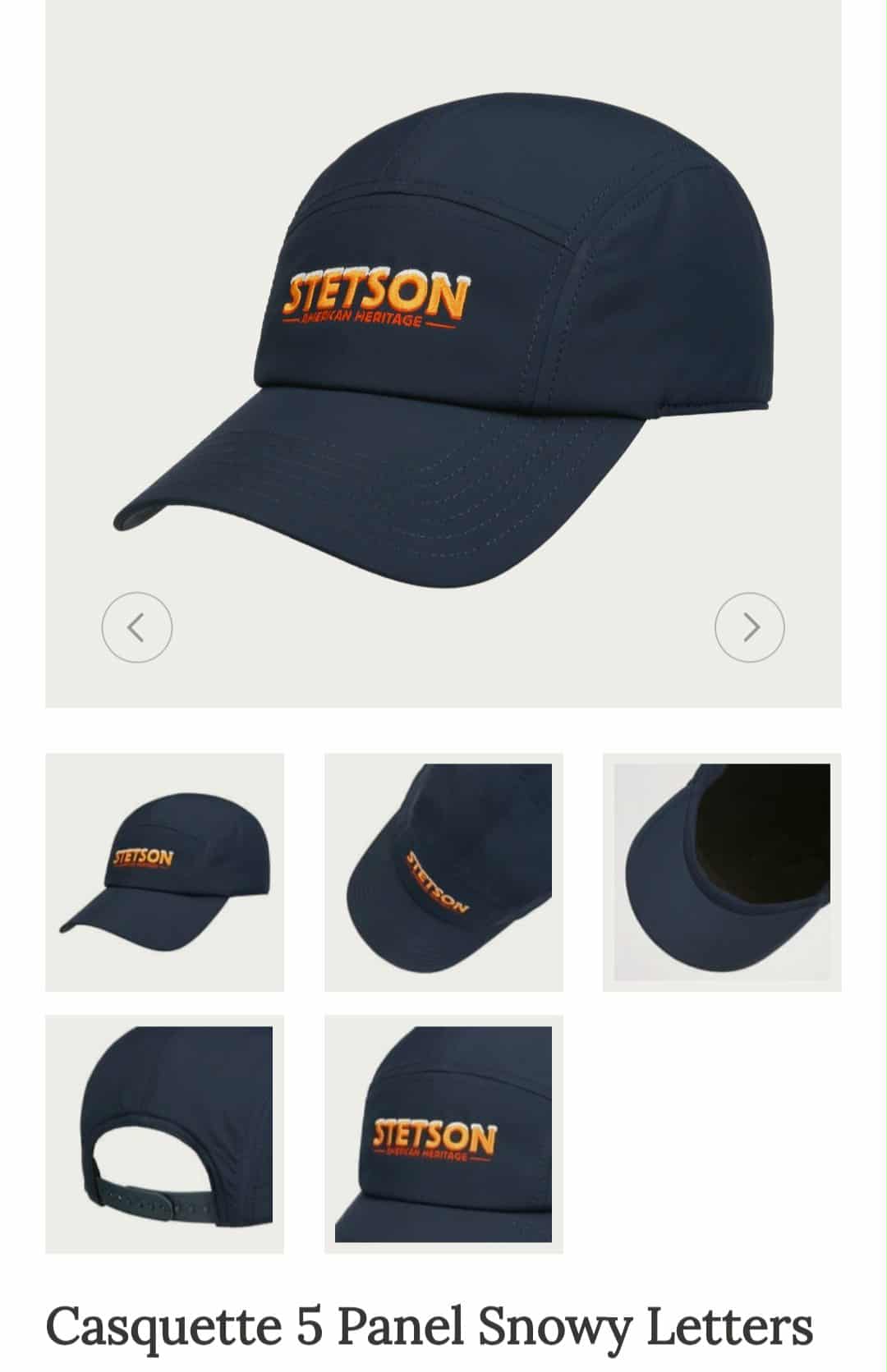
Task: Select the back strap closure thumbnail
Action: point(164,1134)
